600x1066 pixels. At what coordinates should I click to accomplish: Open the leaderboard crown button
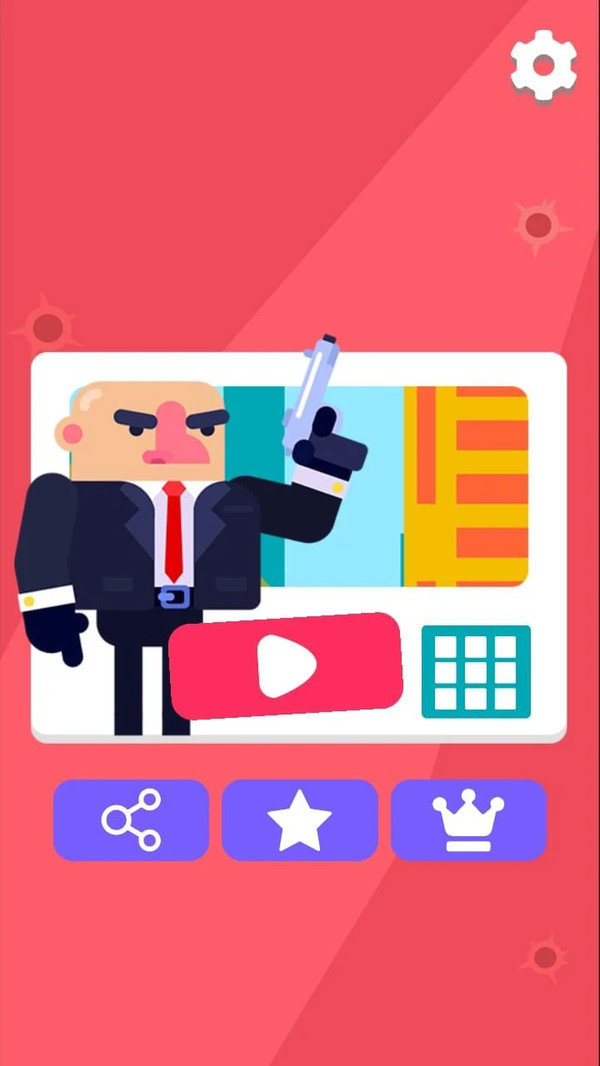click(468, 820)
